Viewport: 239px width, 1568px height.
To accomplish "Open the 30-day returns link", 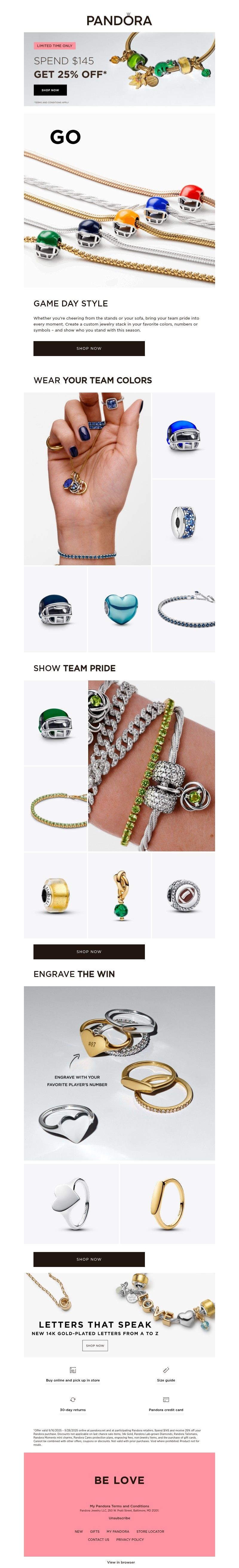I will pyautogui.click(x=72, y=1410).
